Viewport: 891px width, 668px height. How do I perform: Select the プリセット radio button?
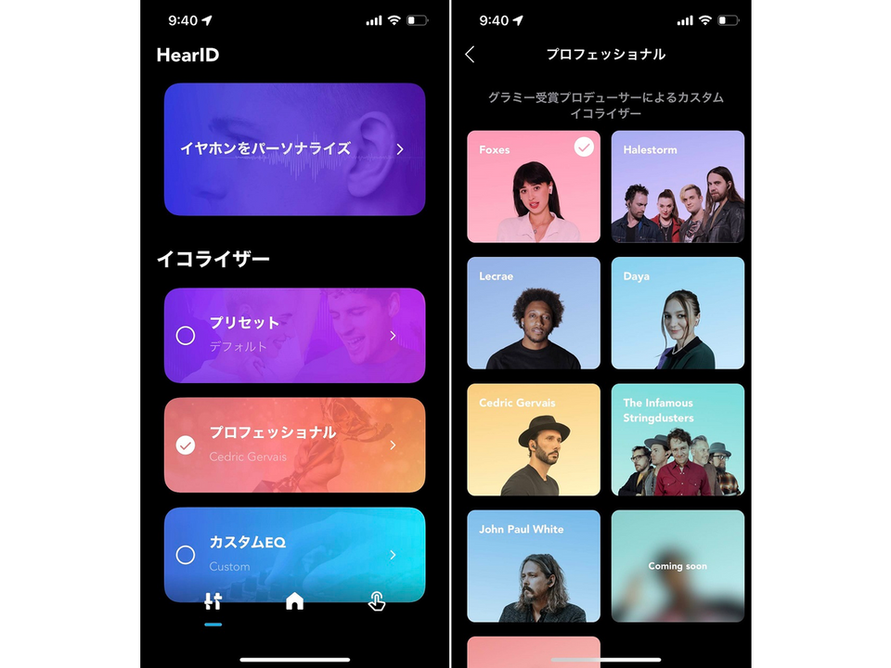185,336
